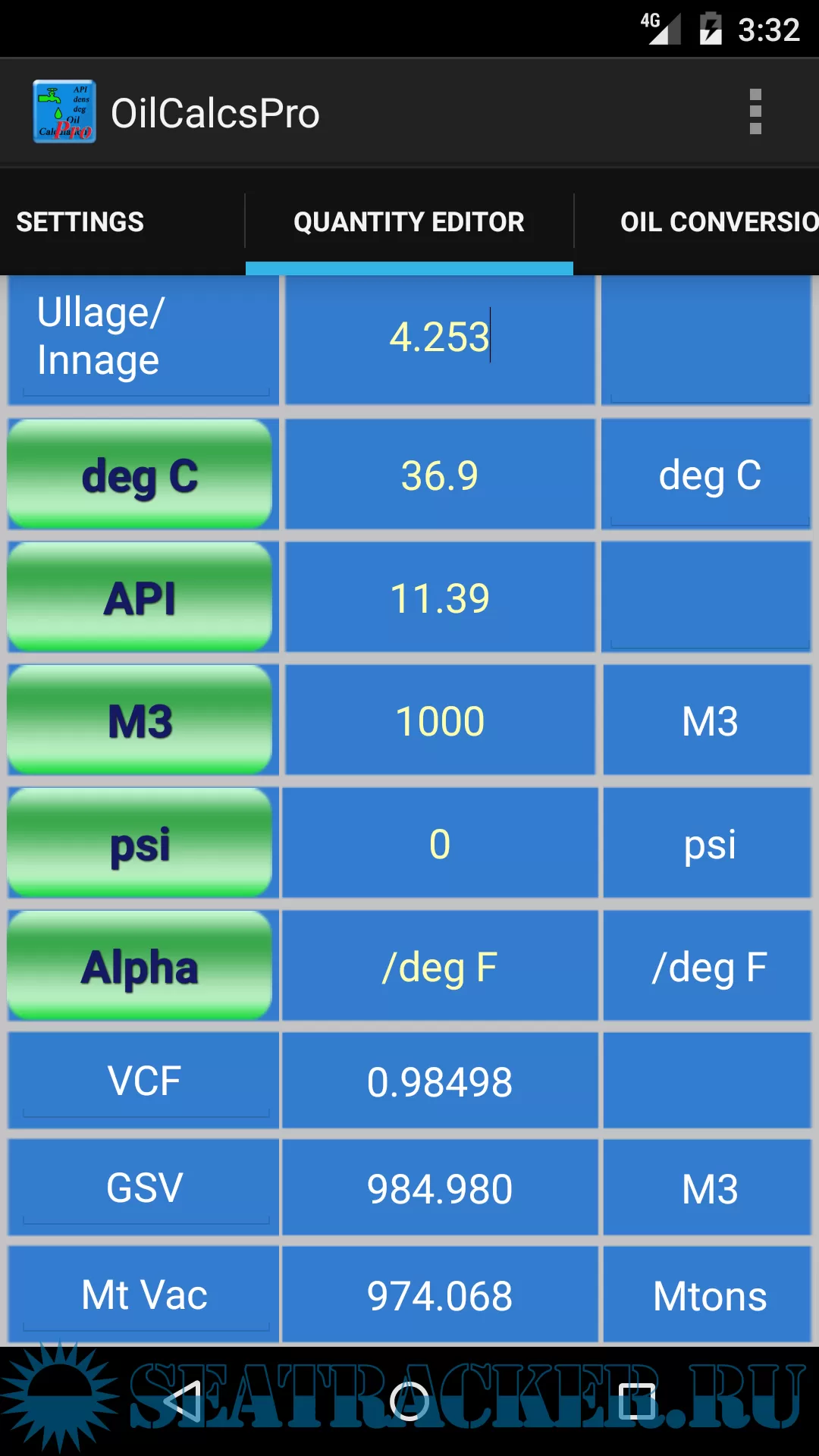
Task: Select the Quantity Editor tab
Action: 409,222
